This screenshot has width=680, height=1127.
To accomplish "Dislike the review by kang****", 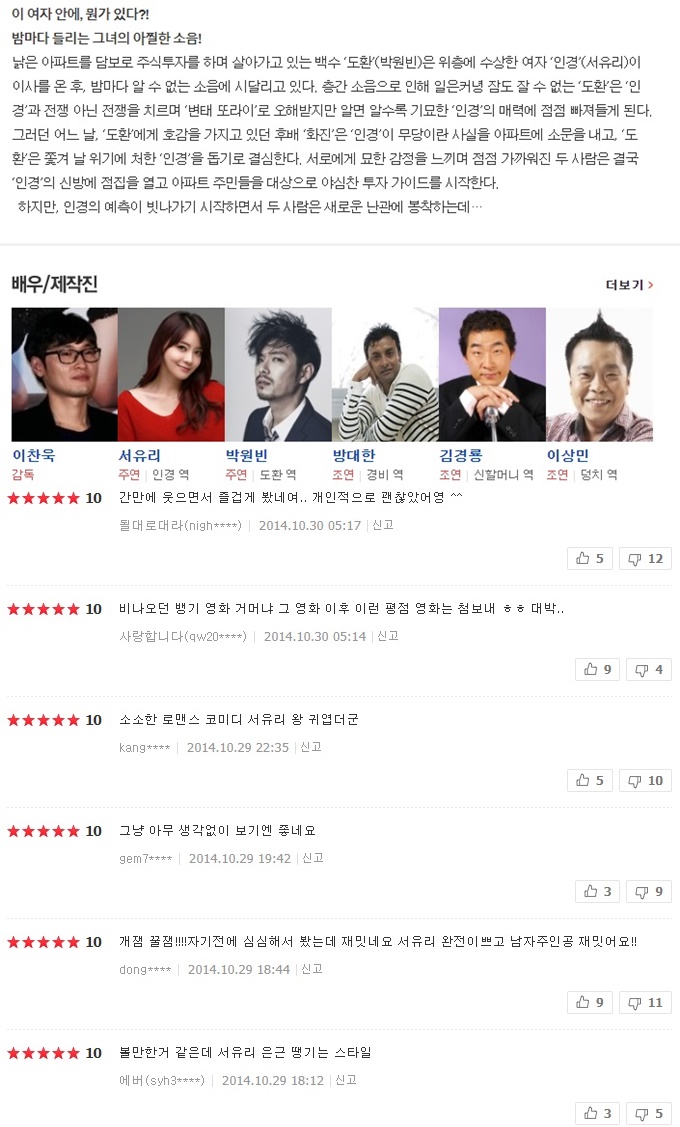I will pos(645,781).
